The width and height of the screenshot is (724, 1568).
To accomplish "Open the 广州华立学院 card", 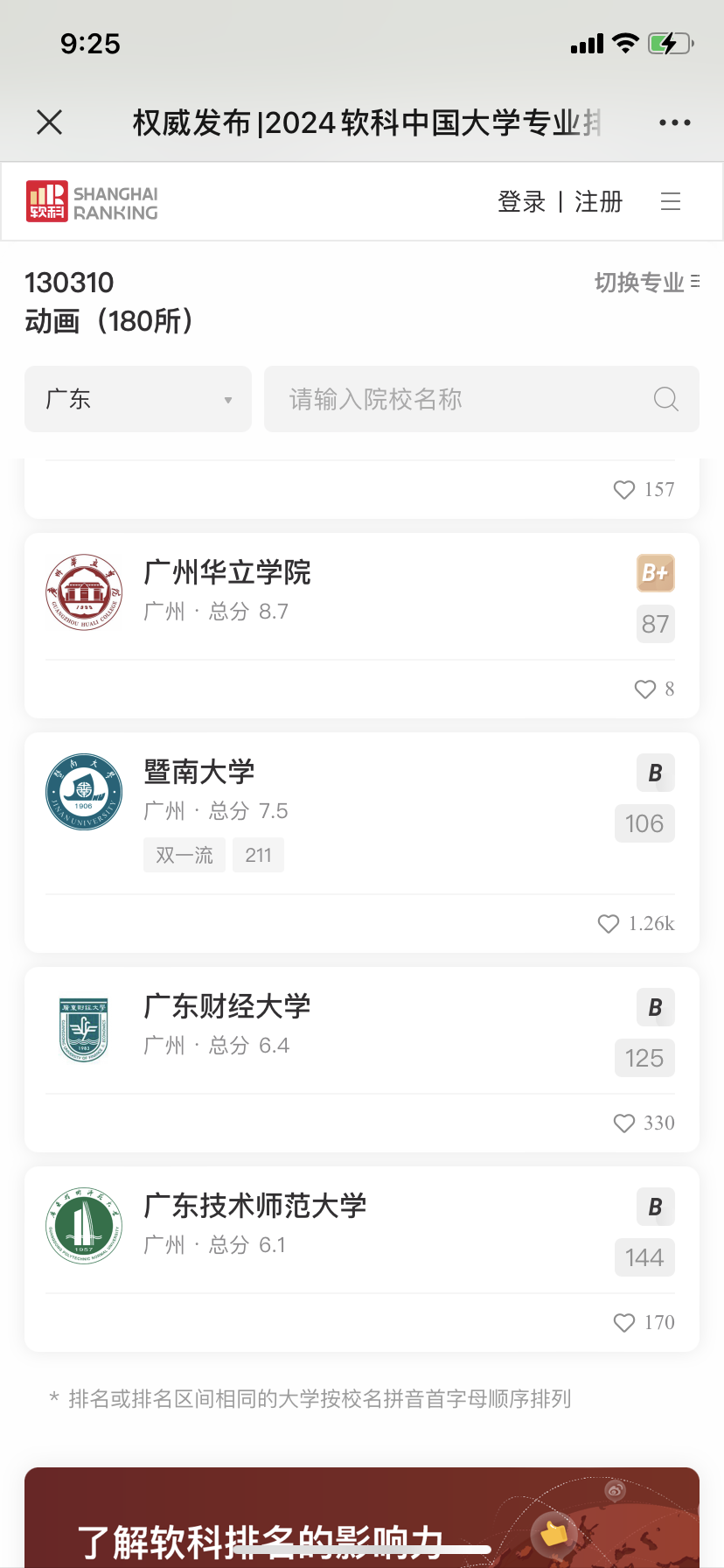I will 227,573.
